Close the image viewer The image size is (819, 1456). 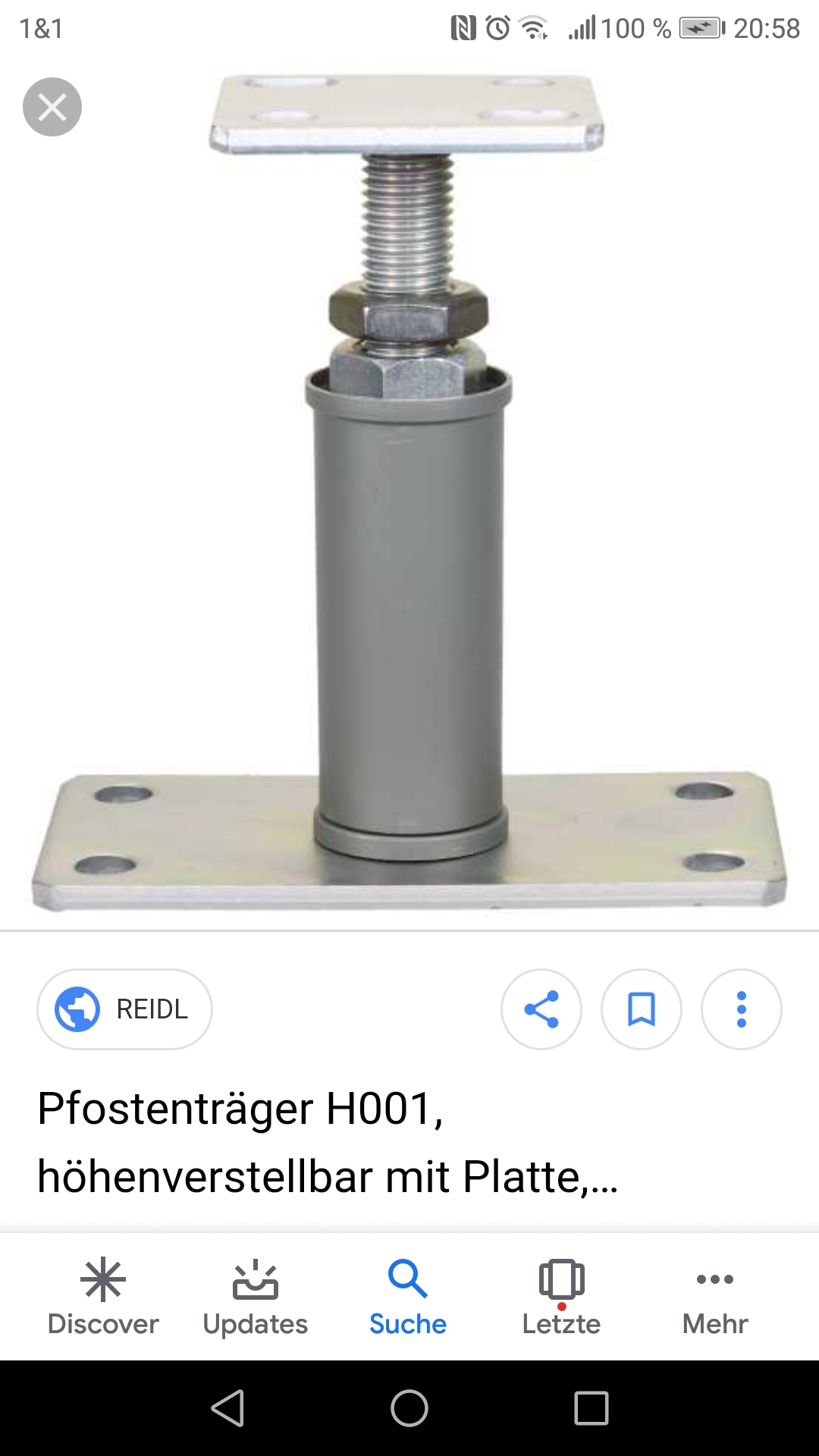tap(52, 107)
